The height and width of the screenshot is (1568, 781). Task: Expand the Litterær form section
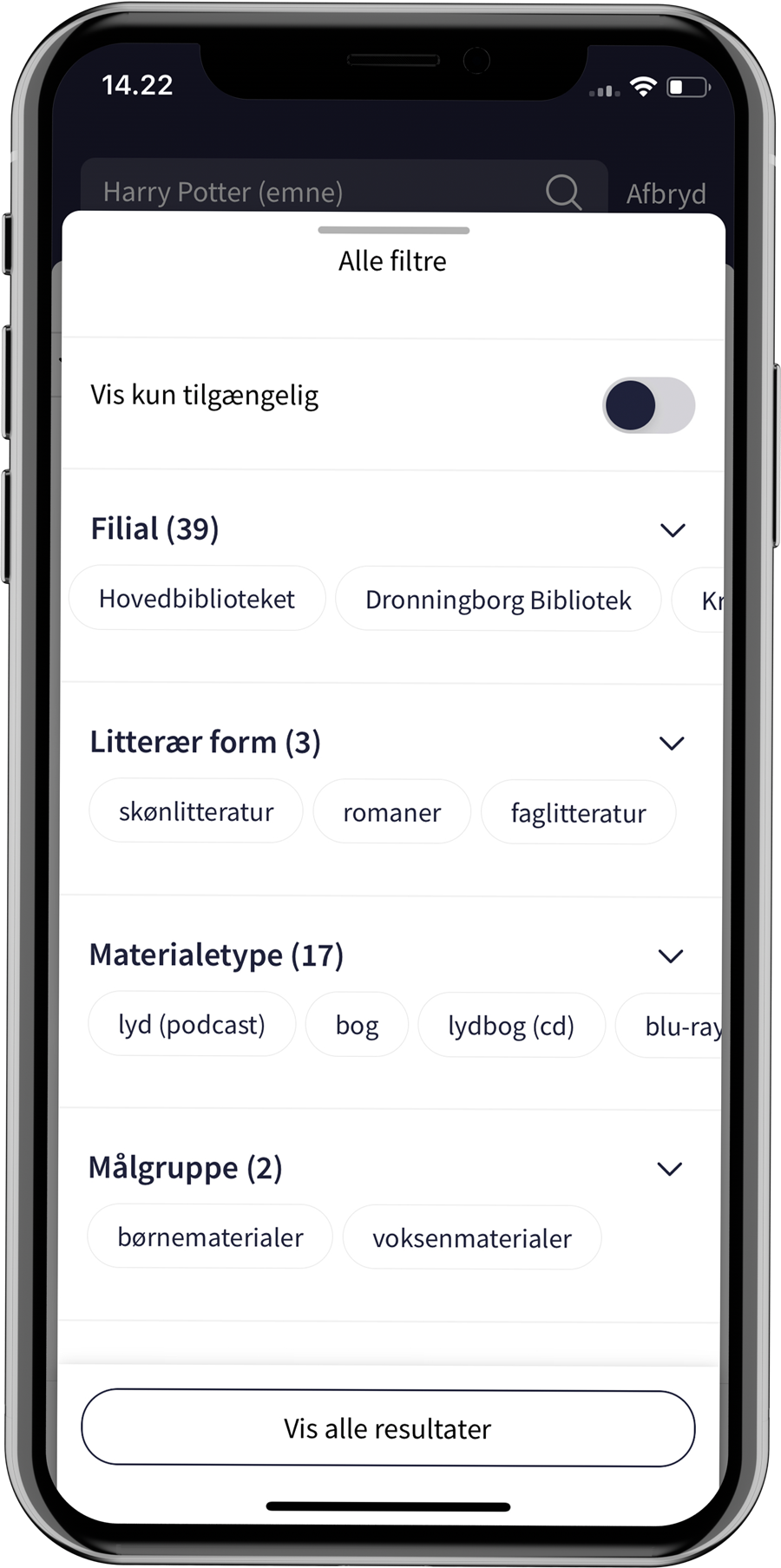tap(672, 743)
